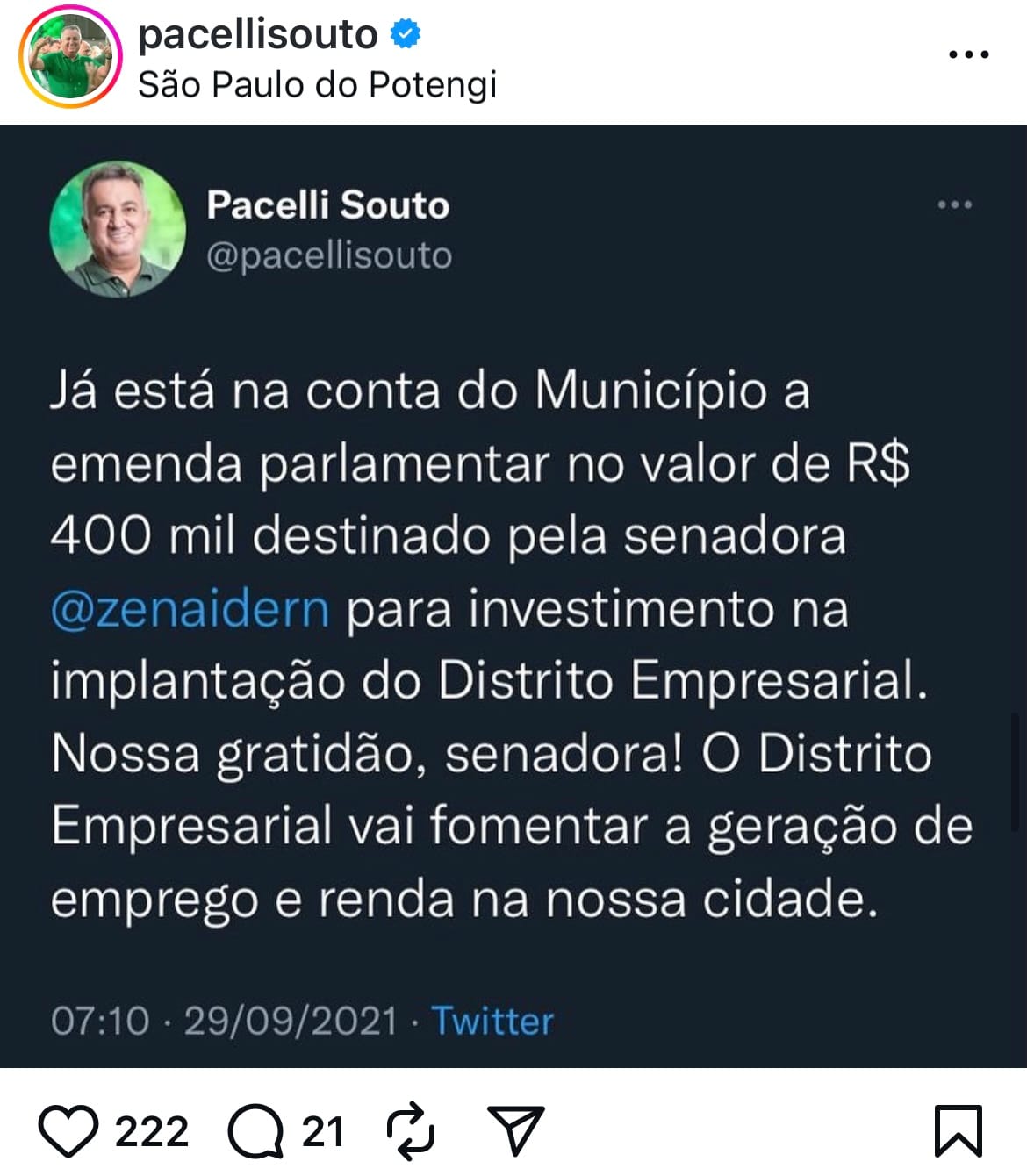Open pacellisouto's profile picture story
This screenshot has height=1176, width=1027.
point(70,56)
